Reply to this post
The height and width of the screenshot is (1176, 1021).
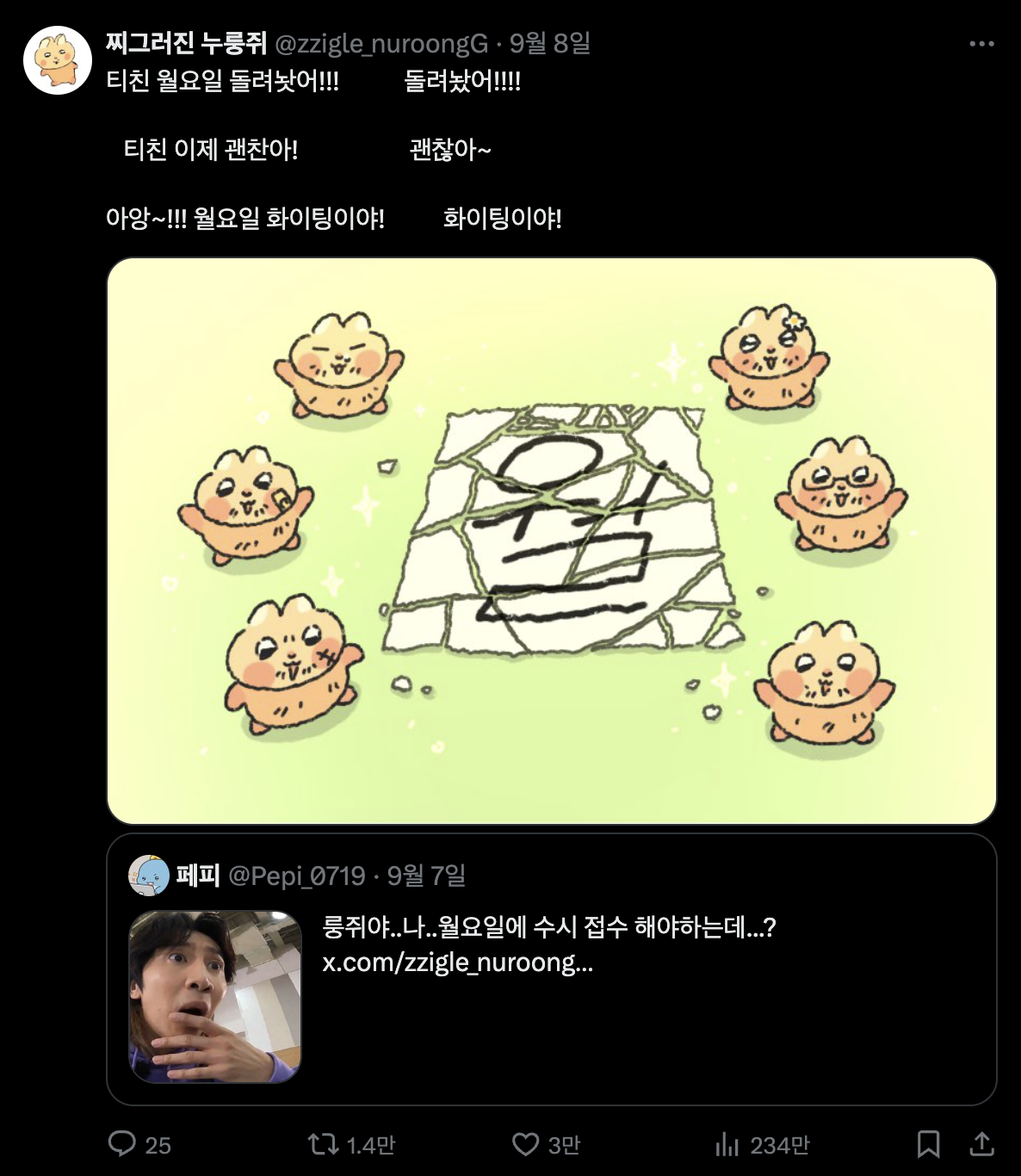click(x=123, y=1144)
